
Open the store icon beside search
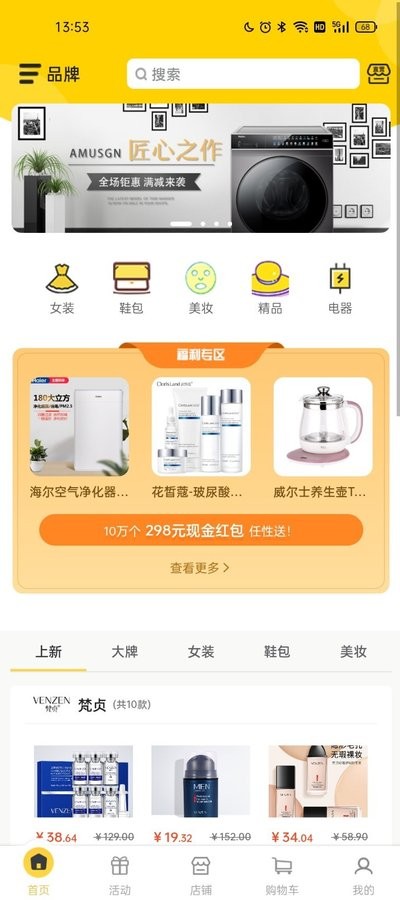378,74
